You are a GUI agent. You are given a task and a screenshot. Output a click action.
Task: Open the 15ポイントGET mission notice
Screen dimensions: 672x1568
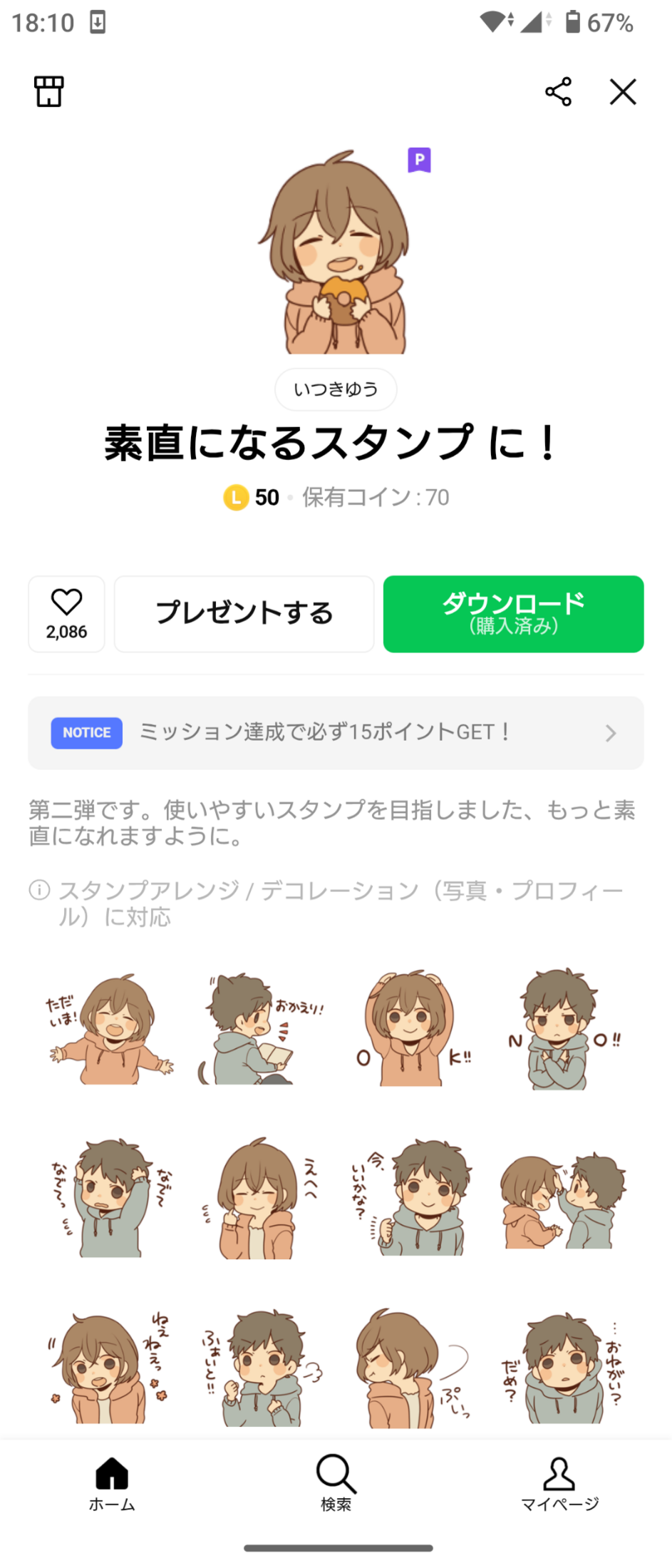coord(336,732)
